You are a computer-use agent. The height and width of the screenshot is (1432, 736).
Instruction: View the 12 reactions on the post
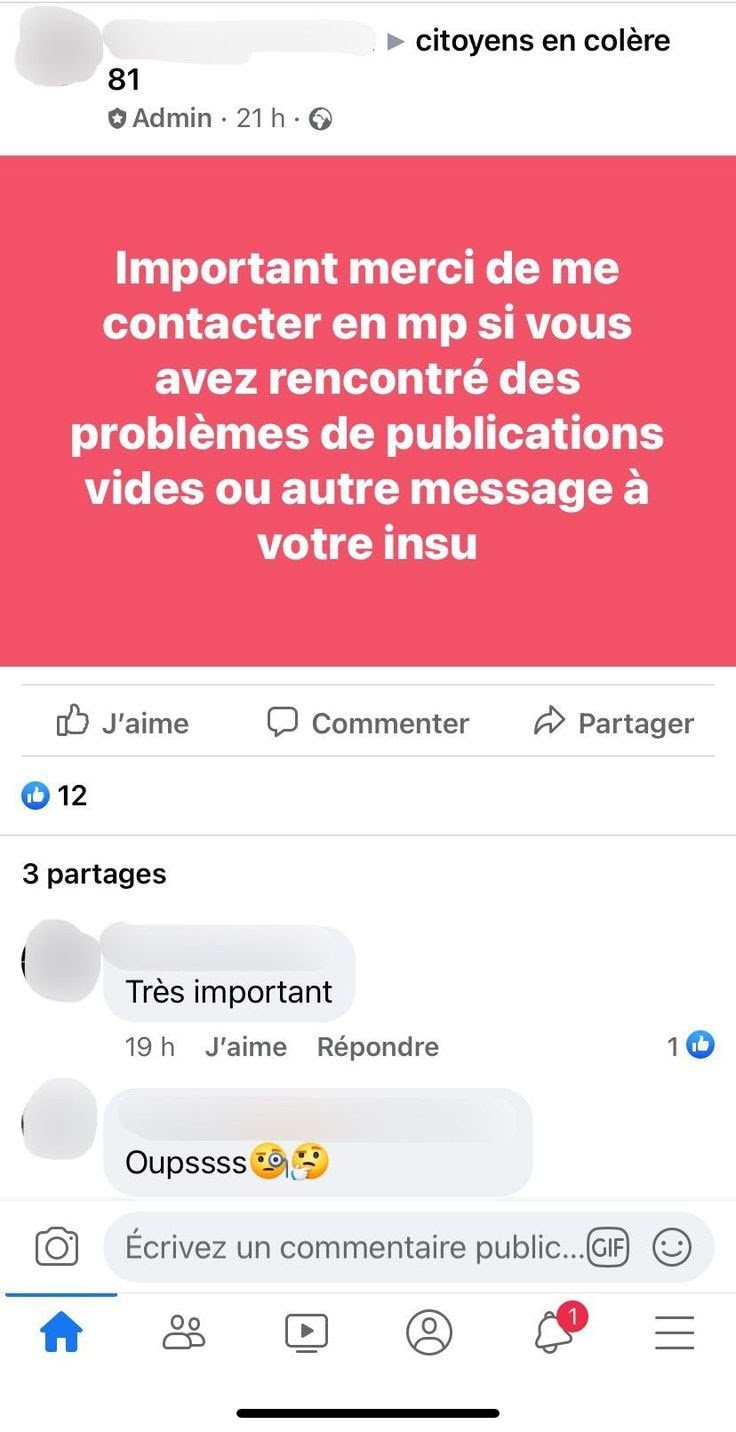[54, 796]
